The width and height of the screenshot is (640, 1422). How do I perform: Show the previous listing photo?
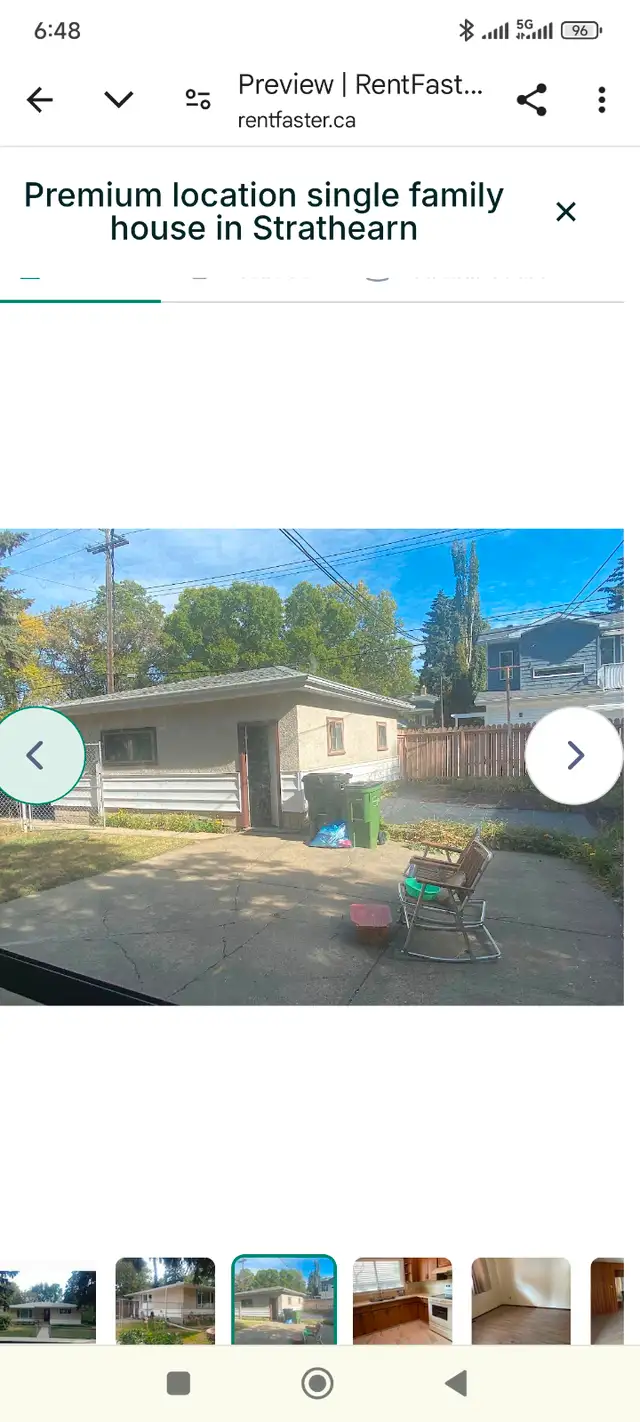click(x=36, y=755)
